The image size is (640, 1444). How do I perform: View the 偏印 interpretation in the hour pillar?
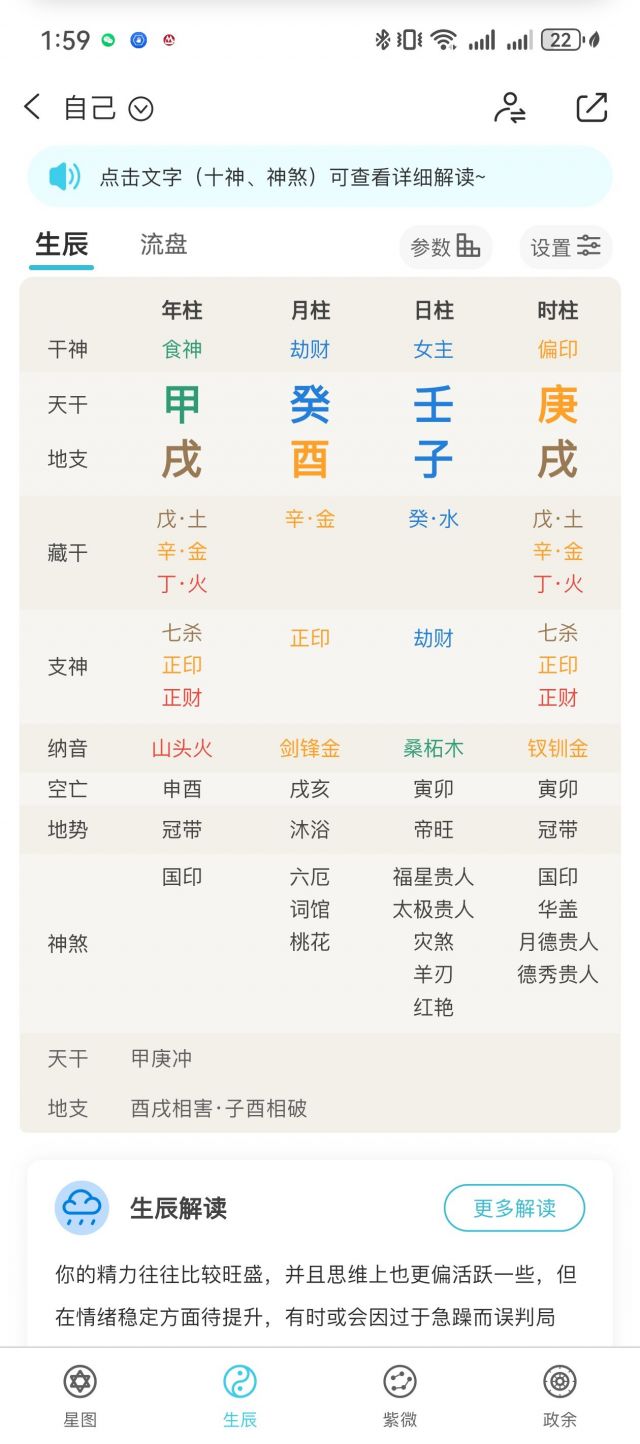click(x=558, y=349)
